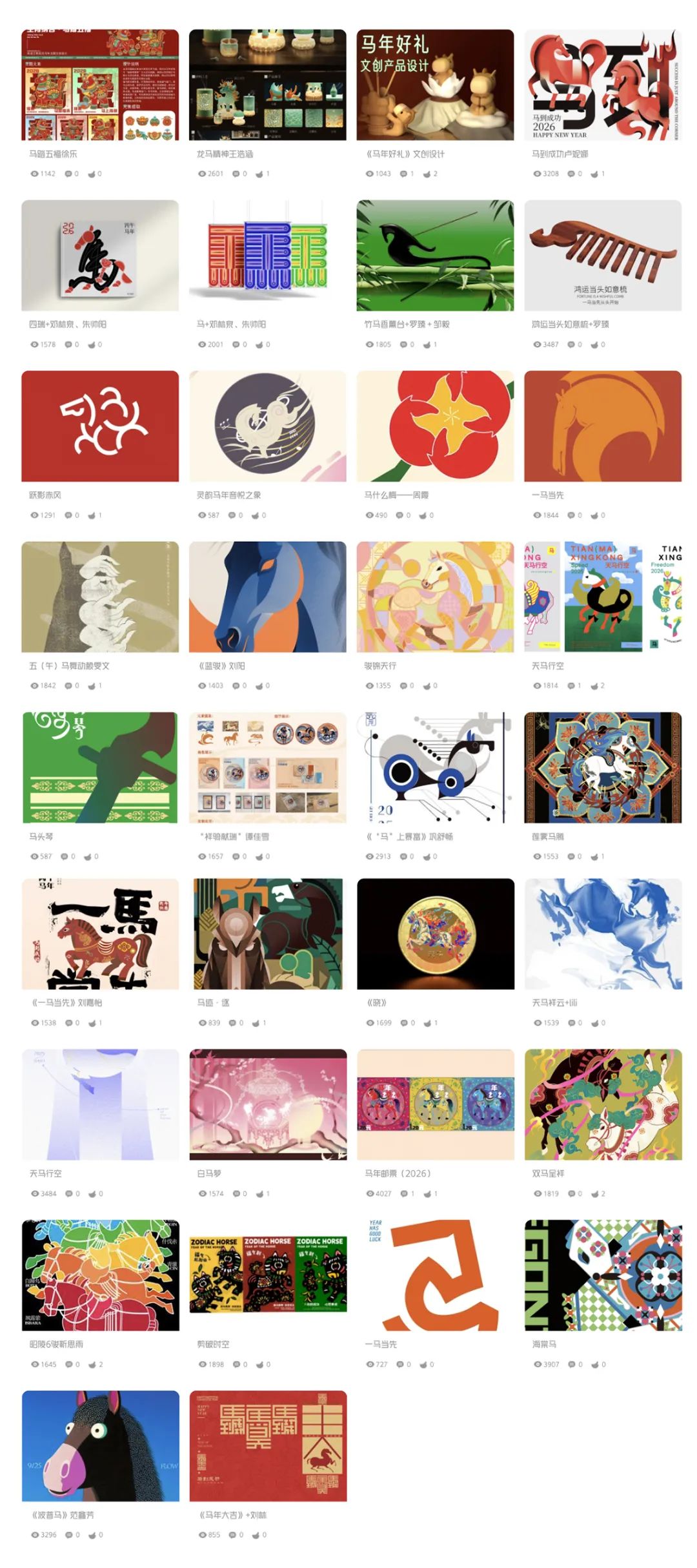This screenshot has height=1568, width=697.
Task: View the 灵韵马年音悦之象 circular horse design
Action: [267, 426]
